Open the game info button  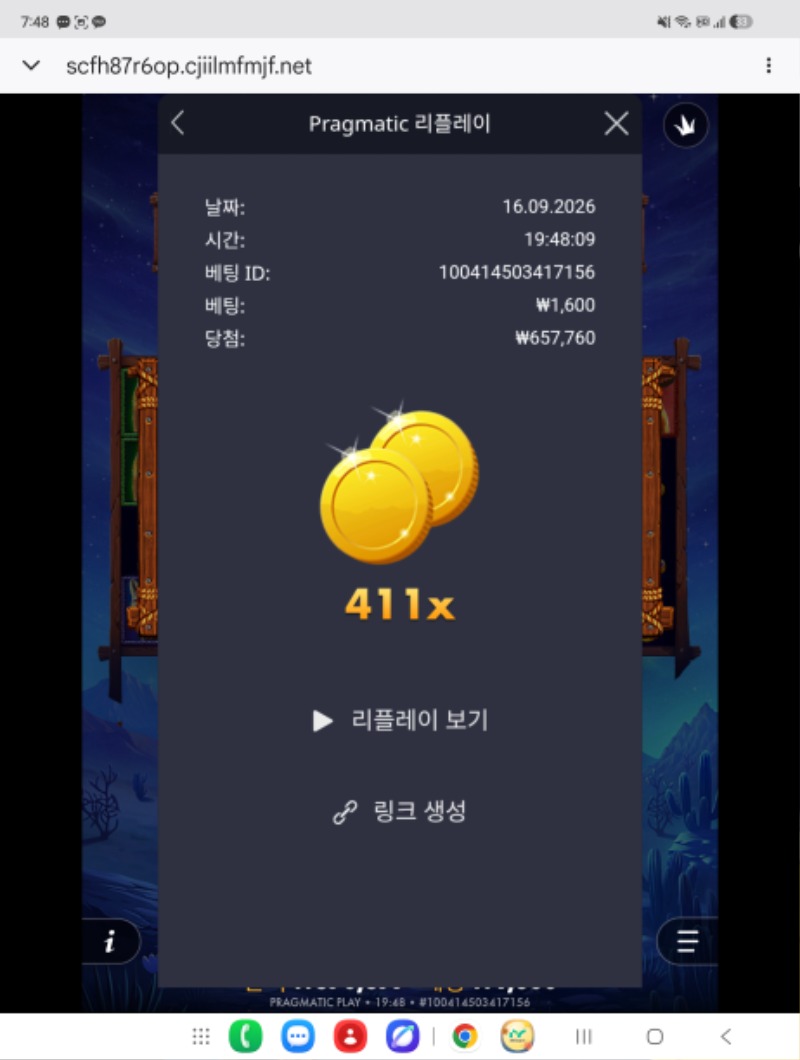point(110,941)
